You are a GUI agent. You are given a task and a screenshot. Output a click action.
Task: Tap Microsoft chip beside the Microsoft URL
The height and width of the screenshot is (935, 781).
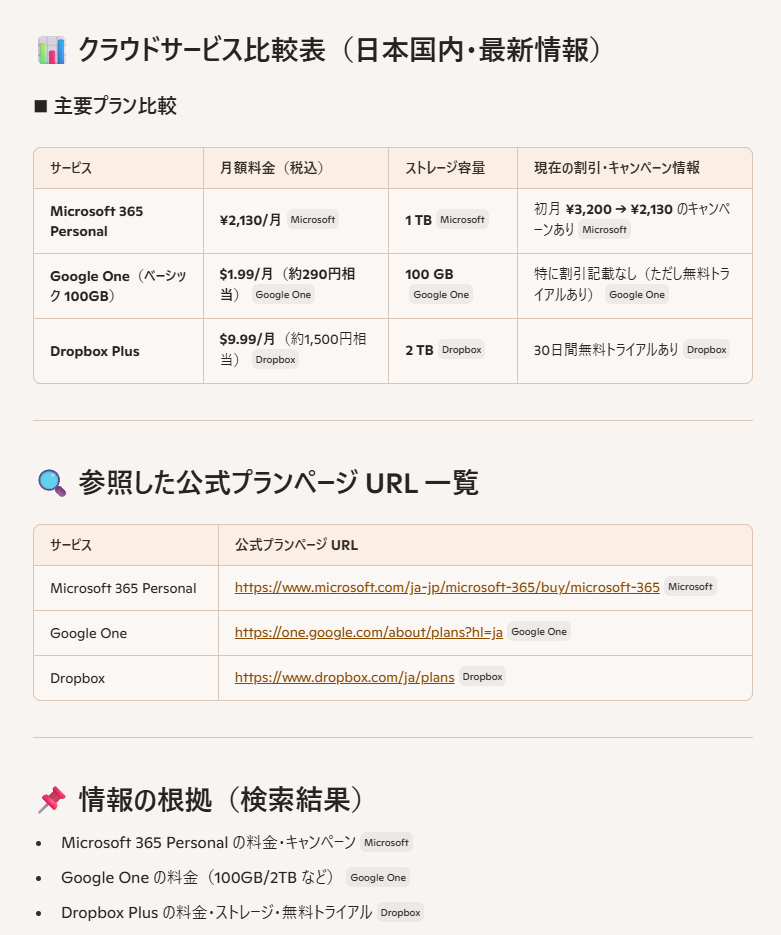690,586
